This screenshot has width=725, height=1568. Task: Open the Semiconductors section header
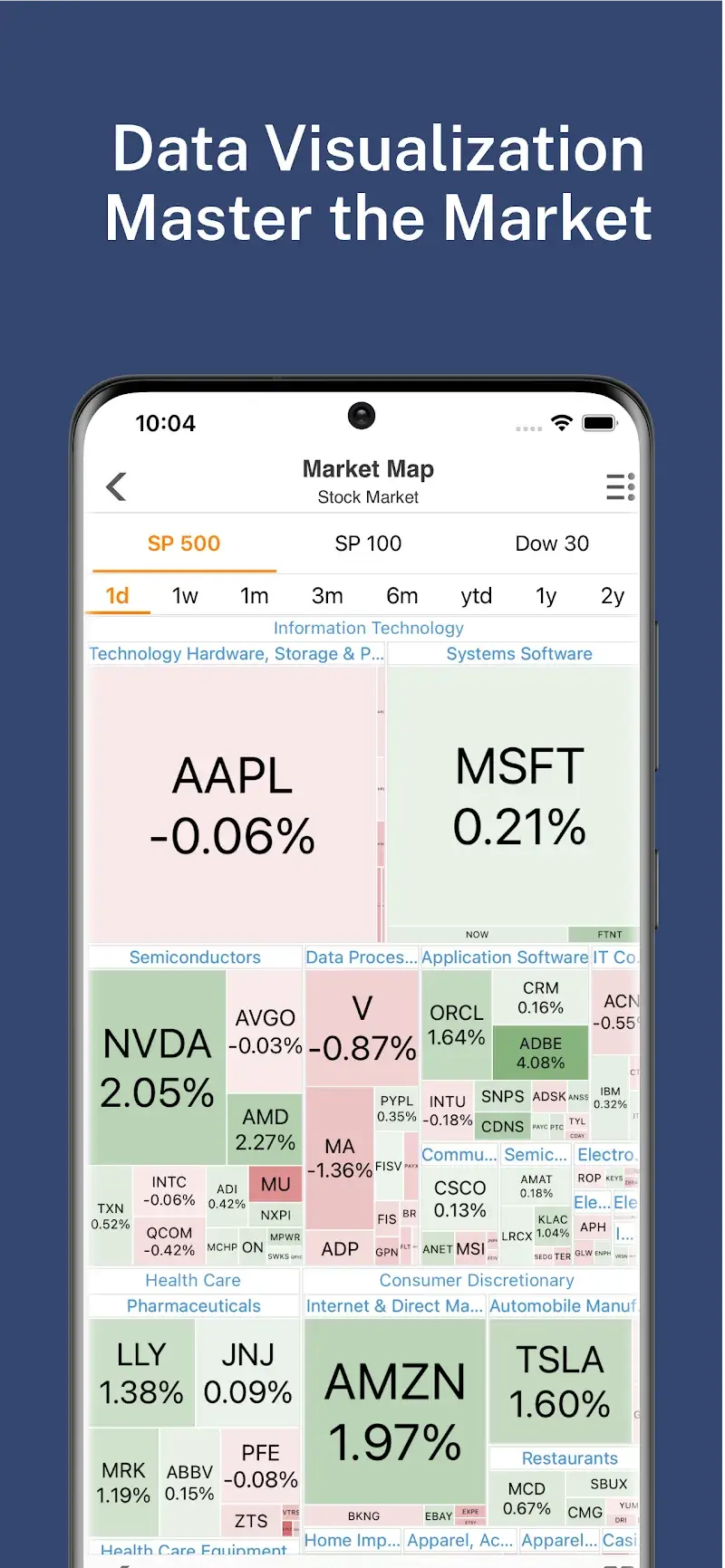(x=194, y=957)
